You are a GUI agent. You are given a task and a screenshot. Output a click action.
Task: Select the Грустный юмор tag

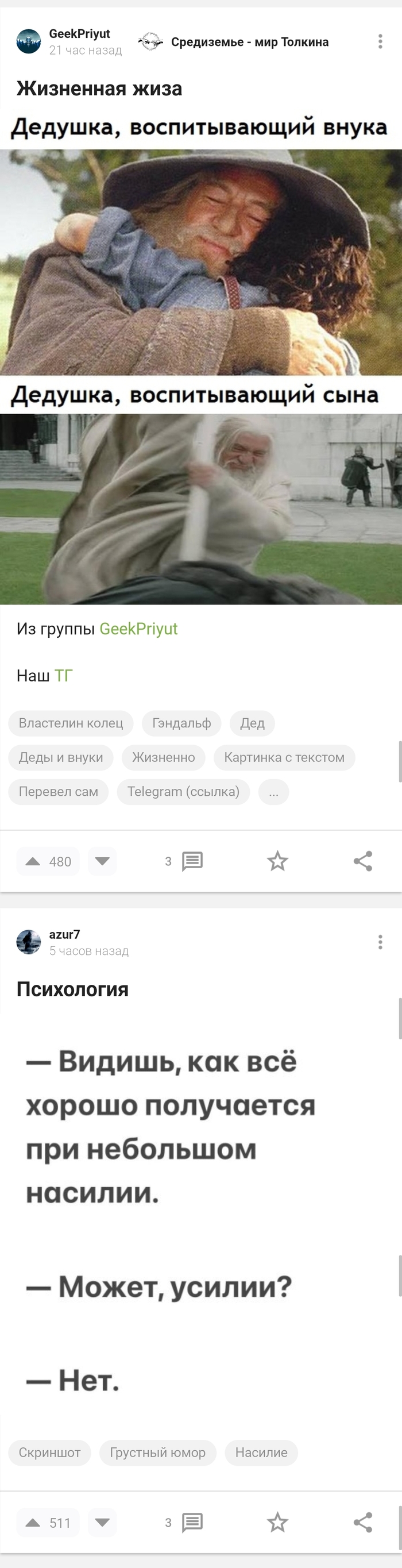pos(157,1453)
